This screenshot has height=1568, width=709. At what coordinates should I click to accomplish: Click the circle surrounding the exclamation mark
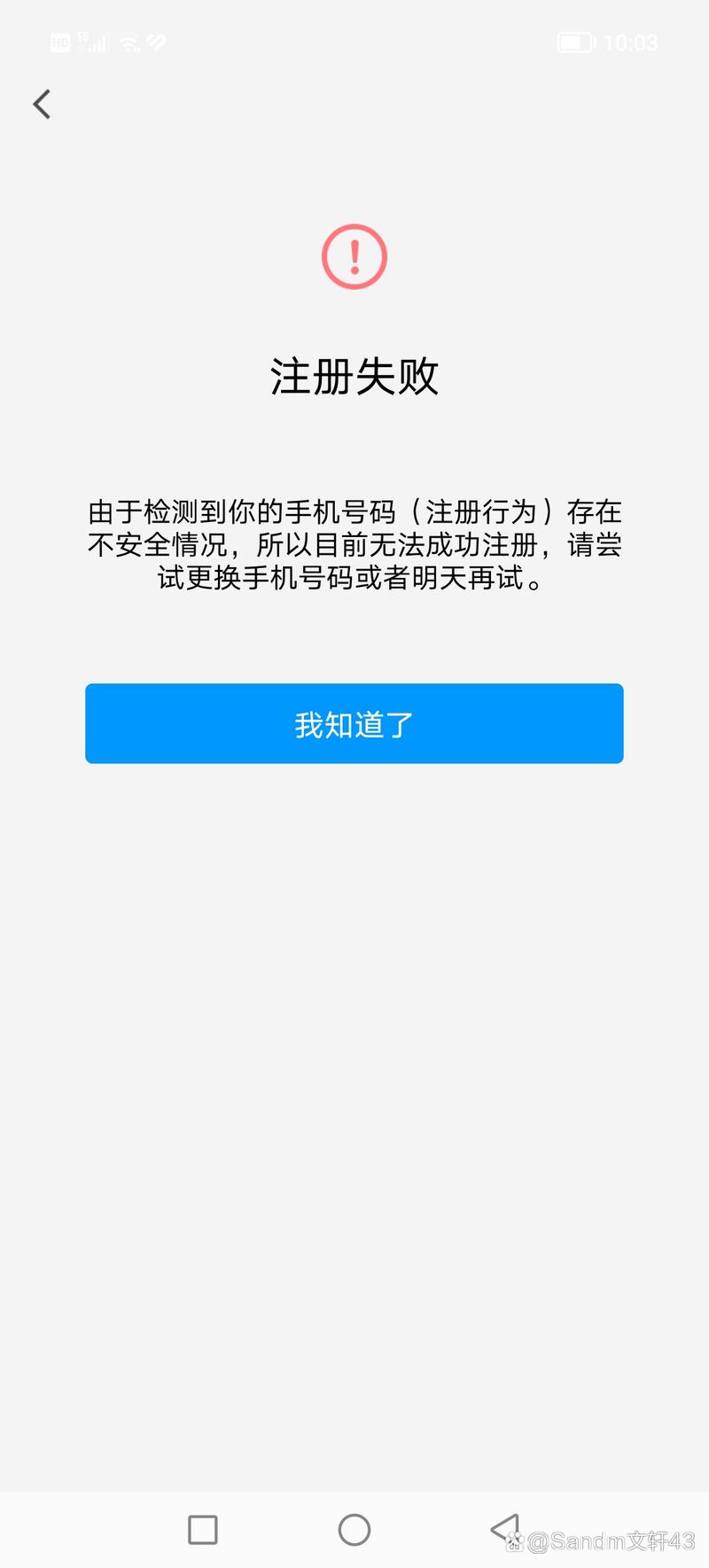pos(354,256)
